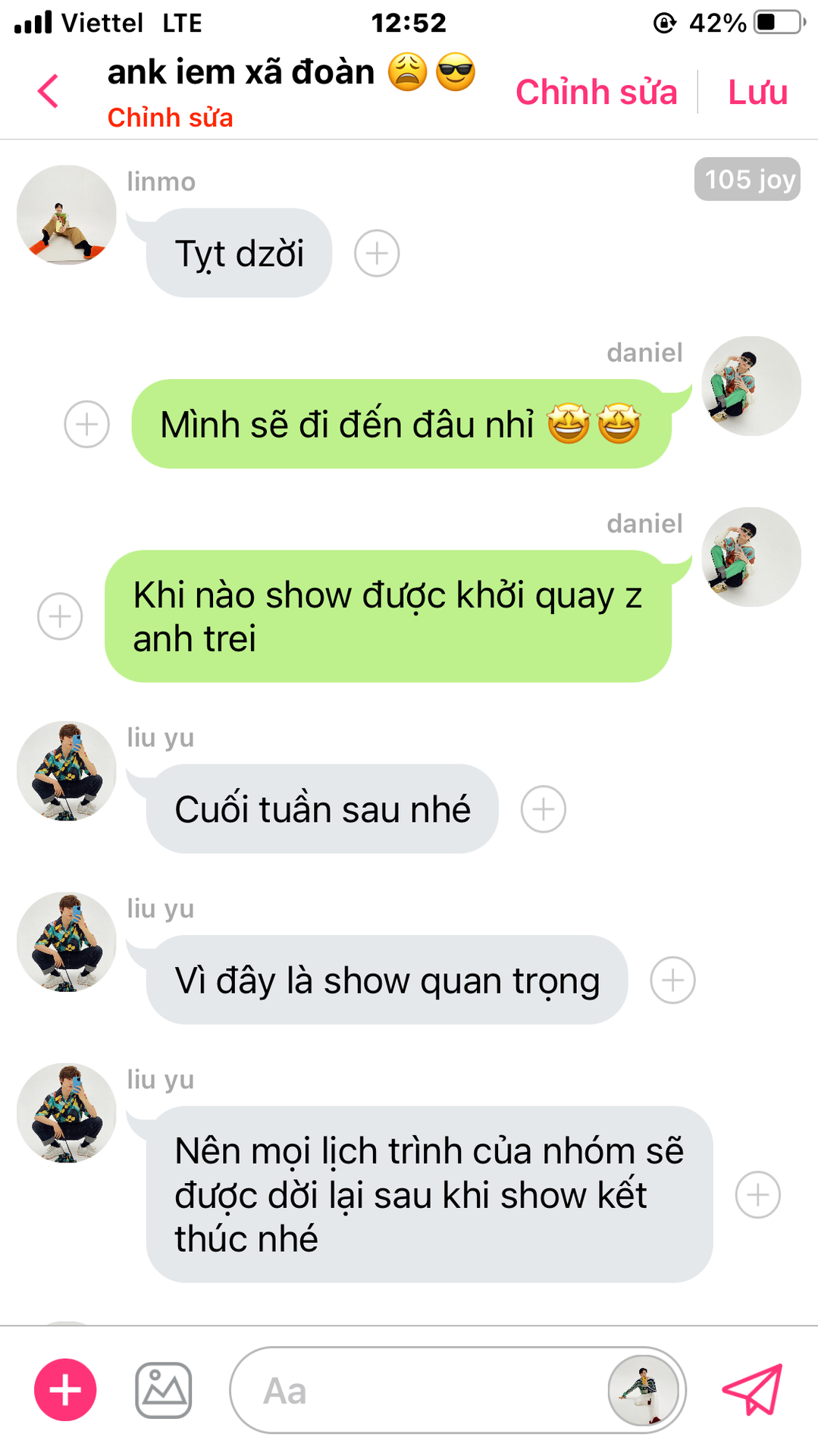Save the chat with Lưu

click(757, 92)
